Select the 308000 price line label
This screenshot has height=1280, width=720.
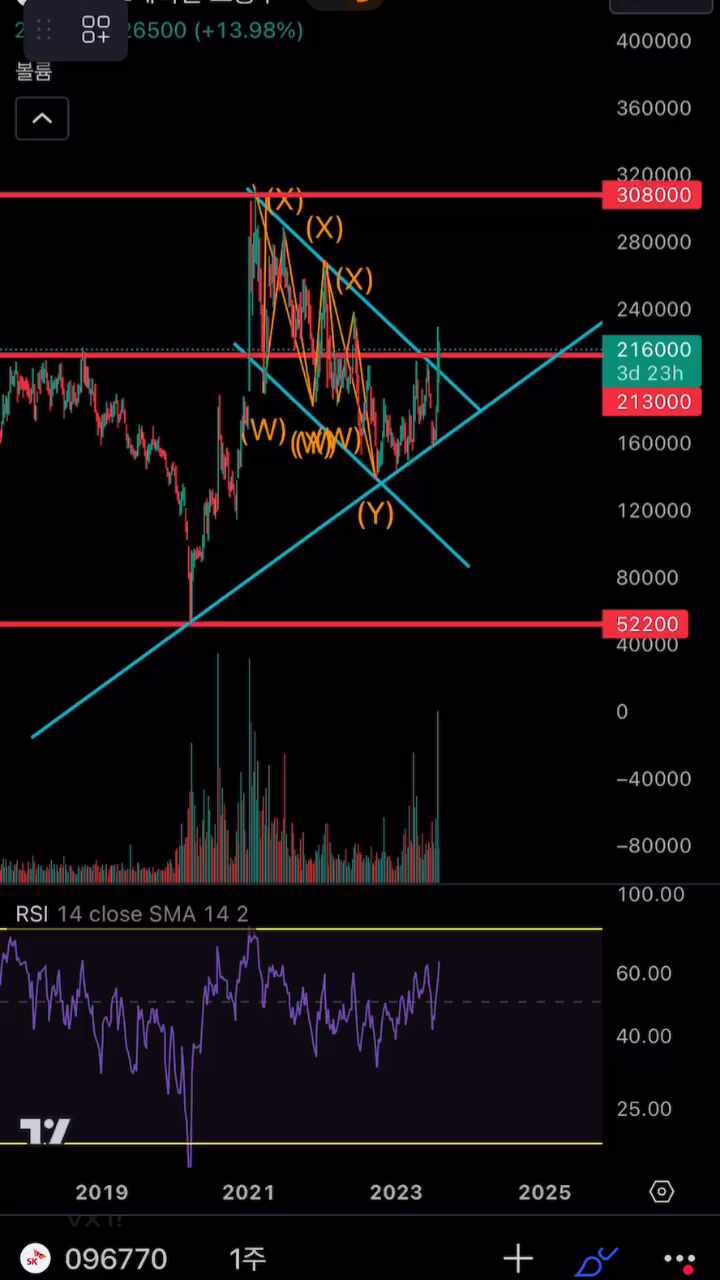click(x=652, y=195)
